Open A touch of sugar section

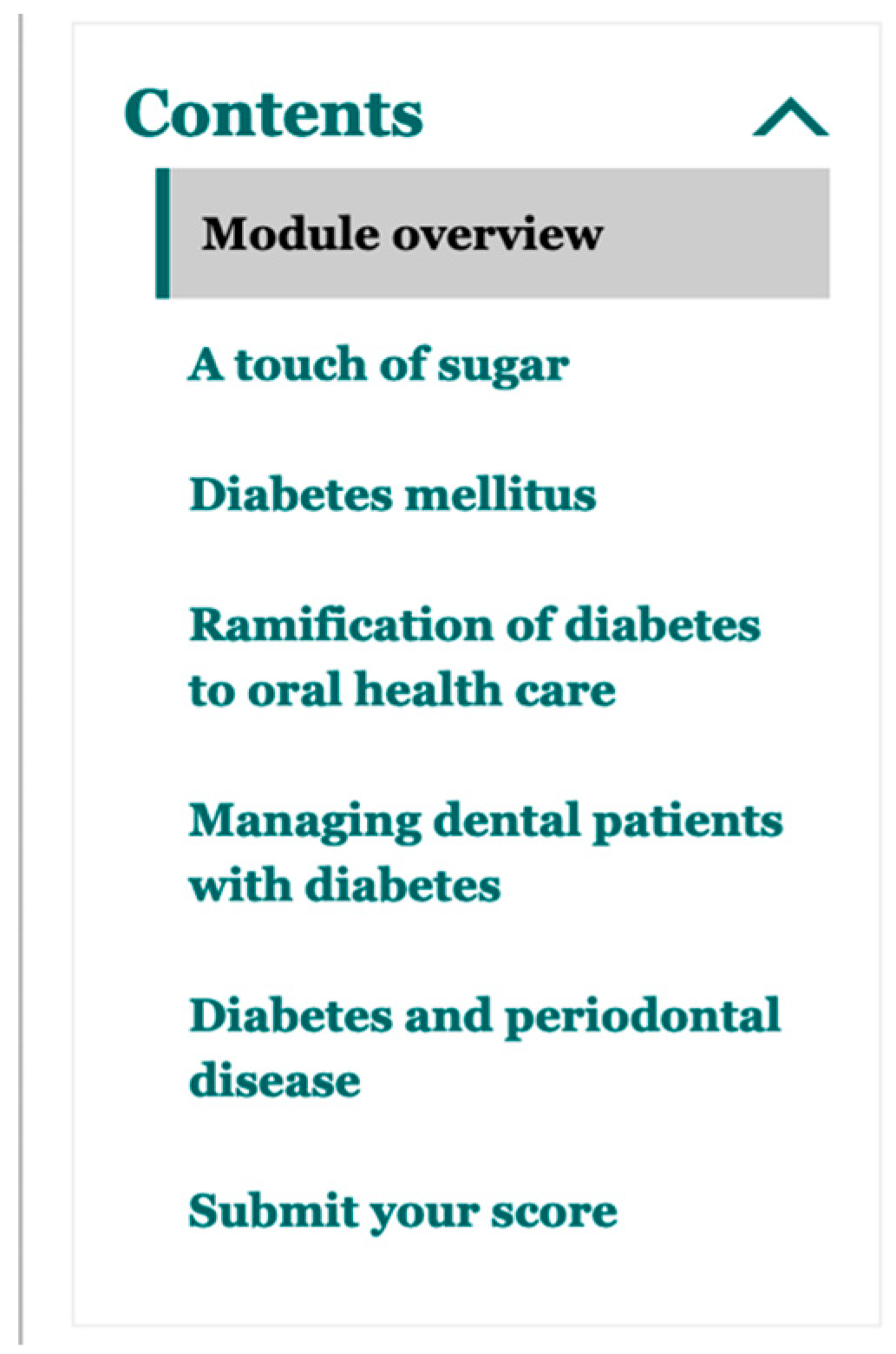378,364
